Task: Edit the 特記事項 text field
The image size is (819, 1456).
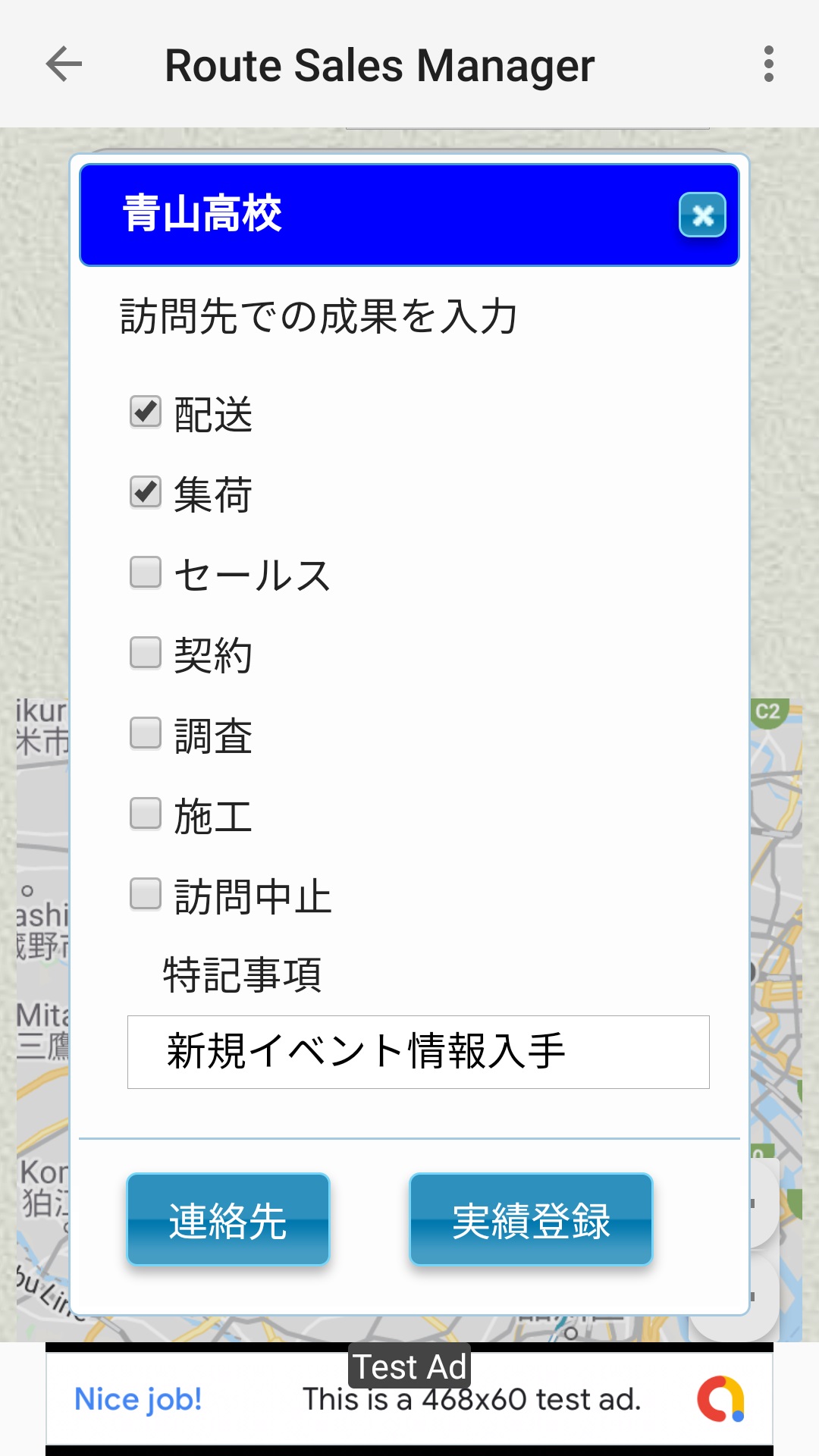Action: point(418,1052)
